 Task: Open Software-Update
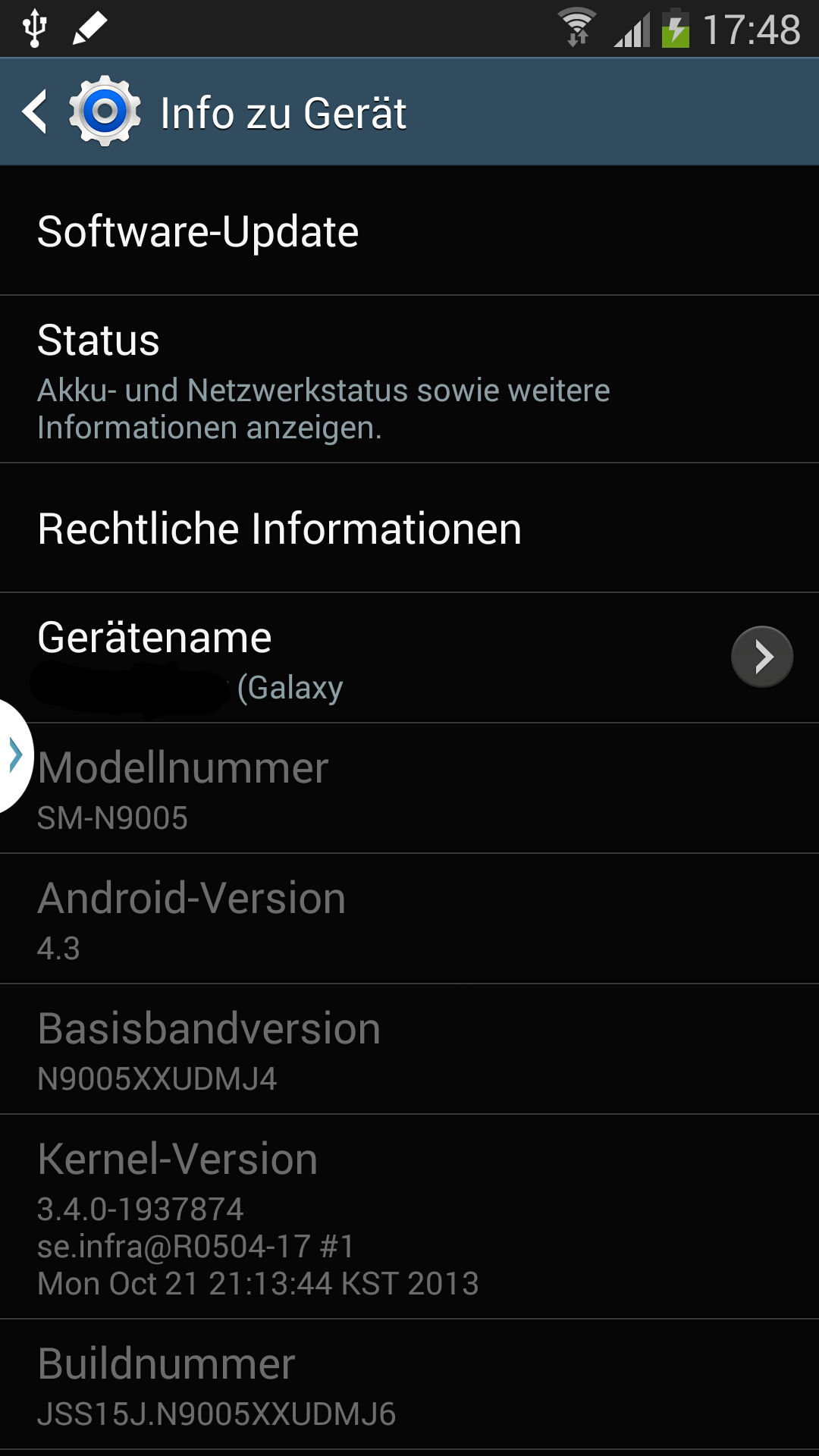tap(409, 231)
